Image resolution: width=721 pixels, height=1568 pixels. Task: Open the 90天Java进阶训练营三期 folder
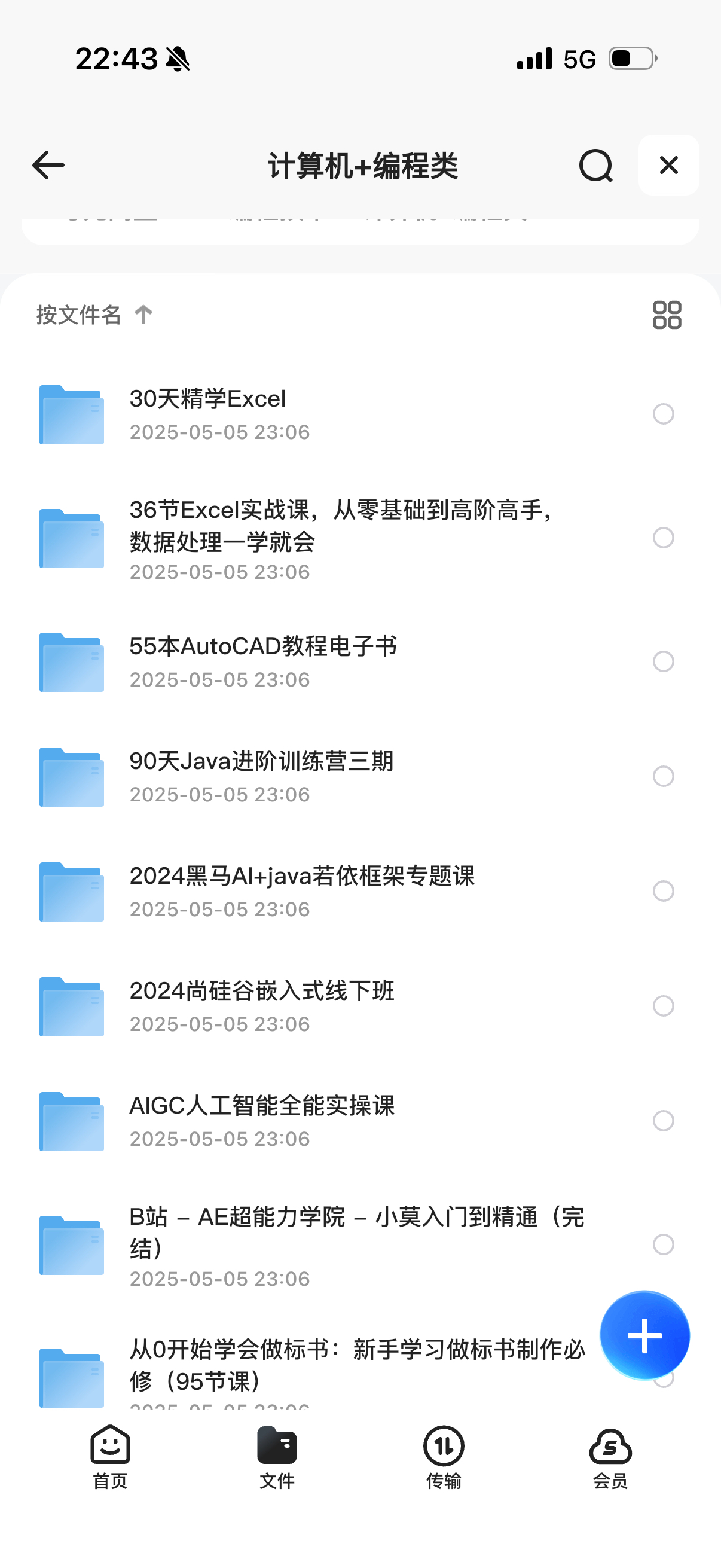262,761
